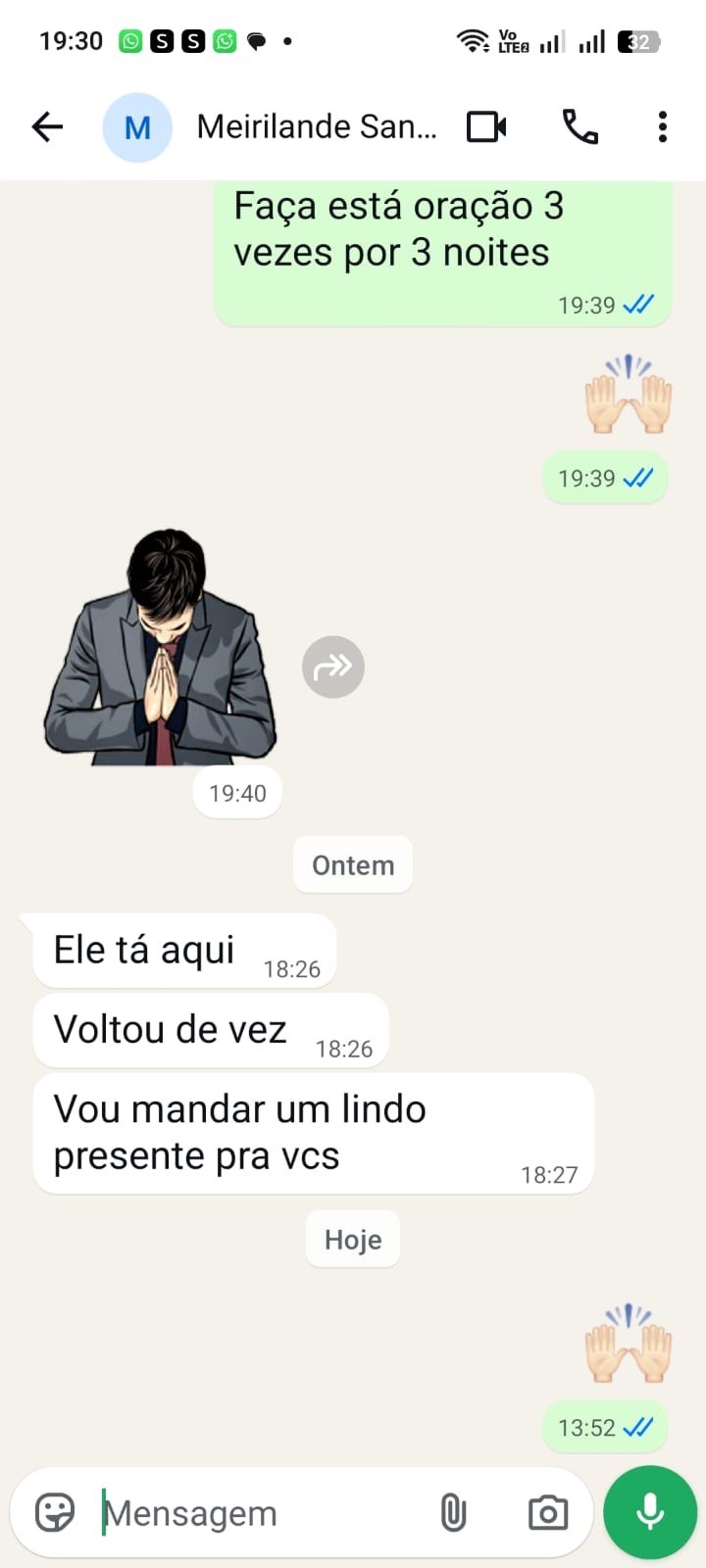Open Meirilande's contact info
706x1568 pixels.
point(316,127)
